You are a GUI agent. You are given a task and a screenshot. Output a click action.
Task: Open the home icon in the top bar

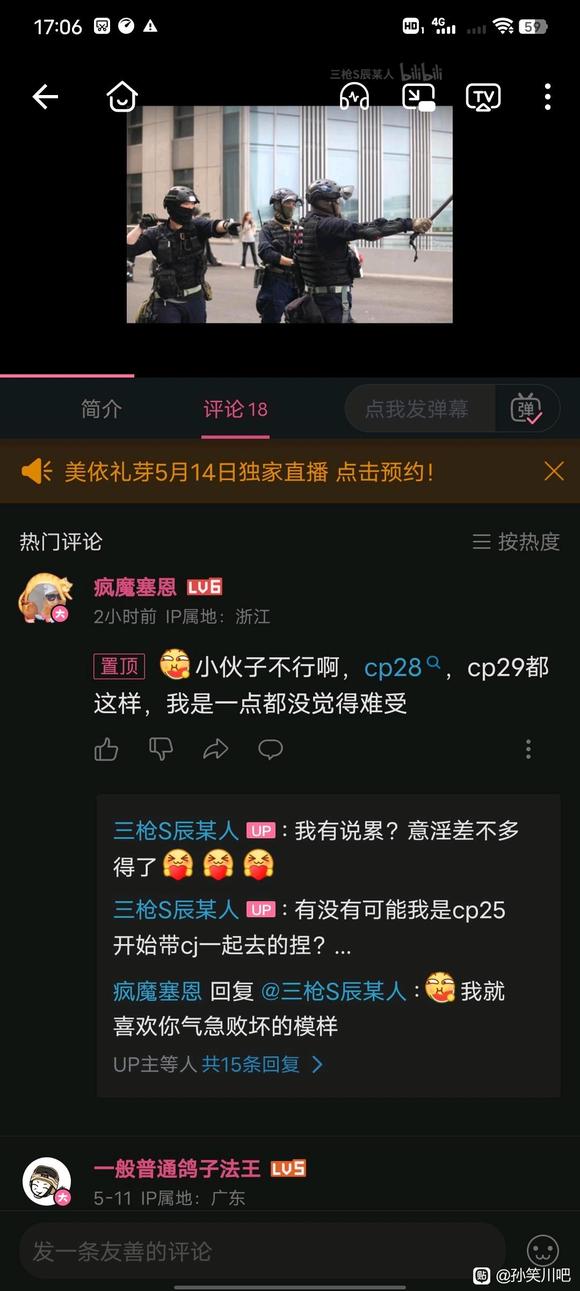pos(122,96)
